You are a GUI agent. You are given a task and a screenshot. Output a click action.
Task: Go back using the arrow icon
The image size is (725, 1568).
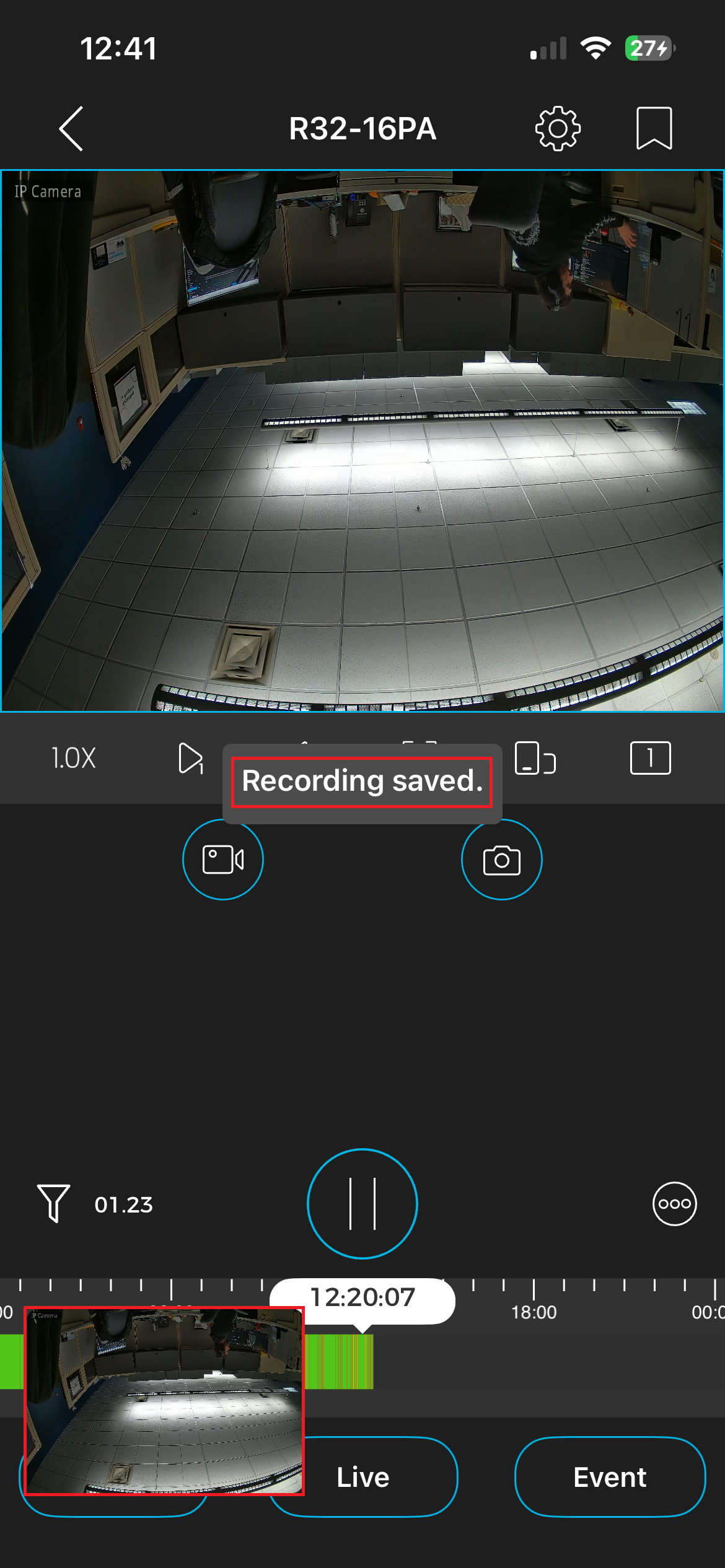point(71,128)
